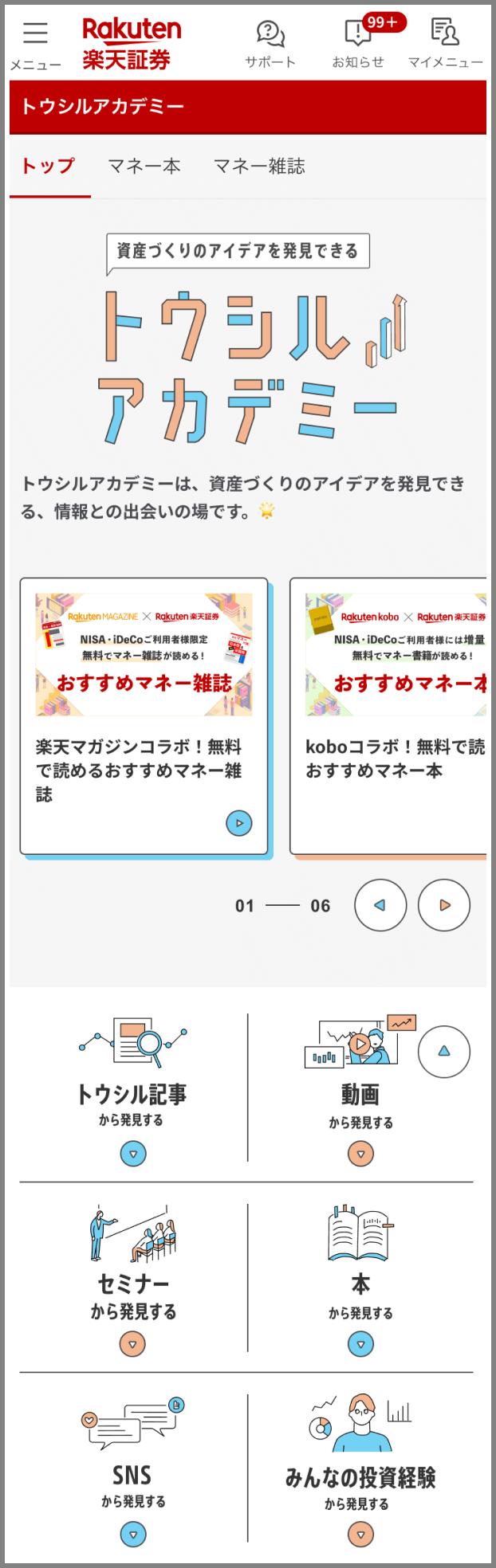This screenshot has width=496, height=1568.
Task: Open サポート chat help
Action: pos(270,45)
